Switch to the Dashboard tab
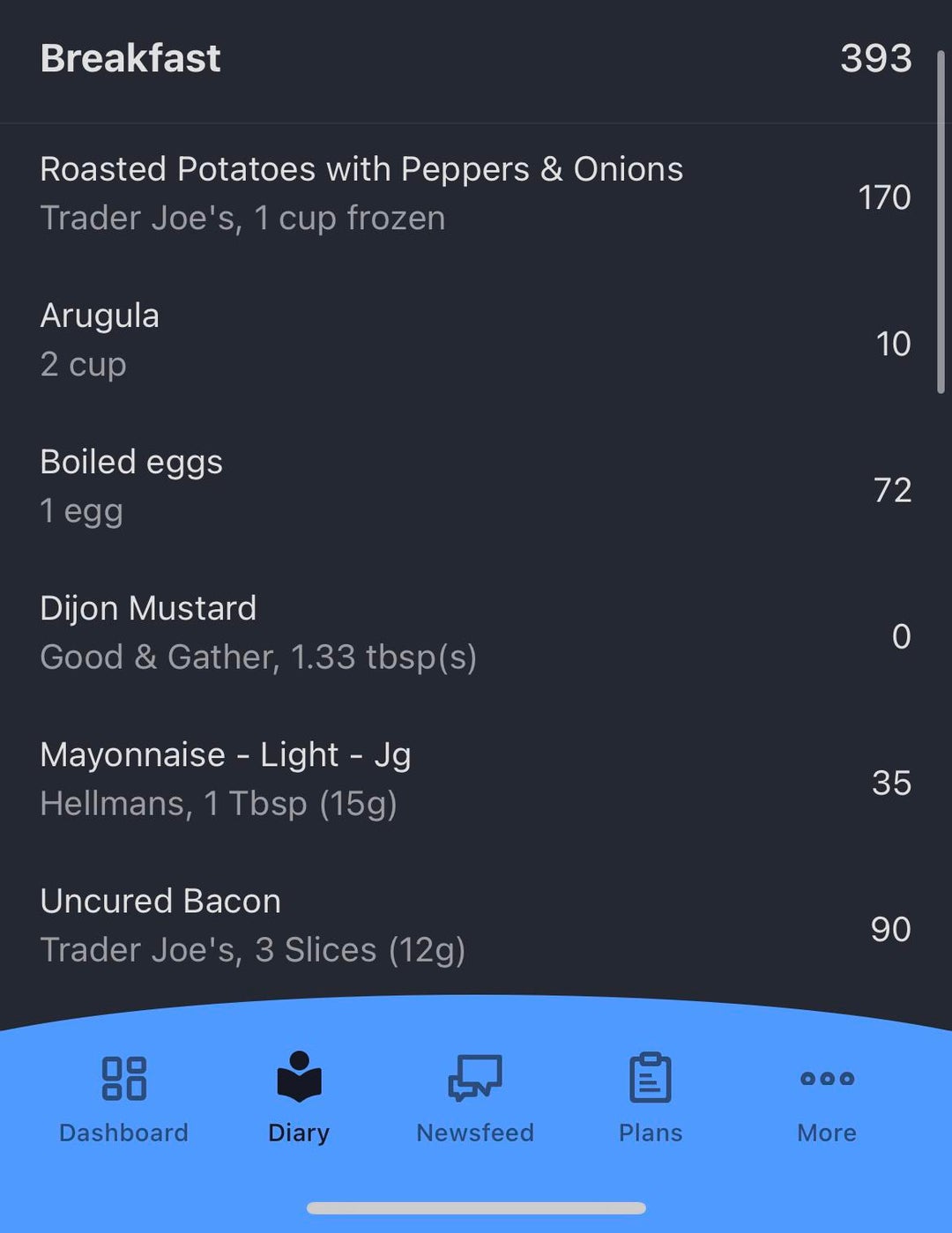952x1233 pixels. (x=123, y=1097)
